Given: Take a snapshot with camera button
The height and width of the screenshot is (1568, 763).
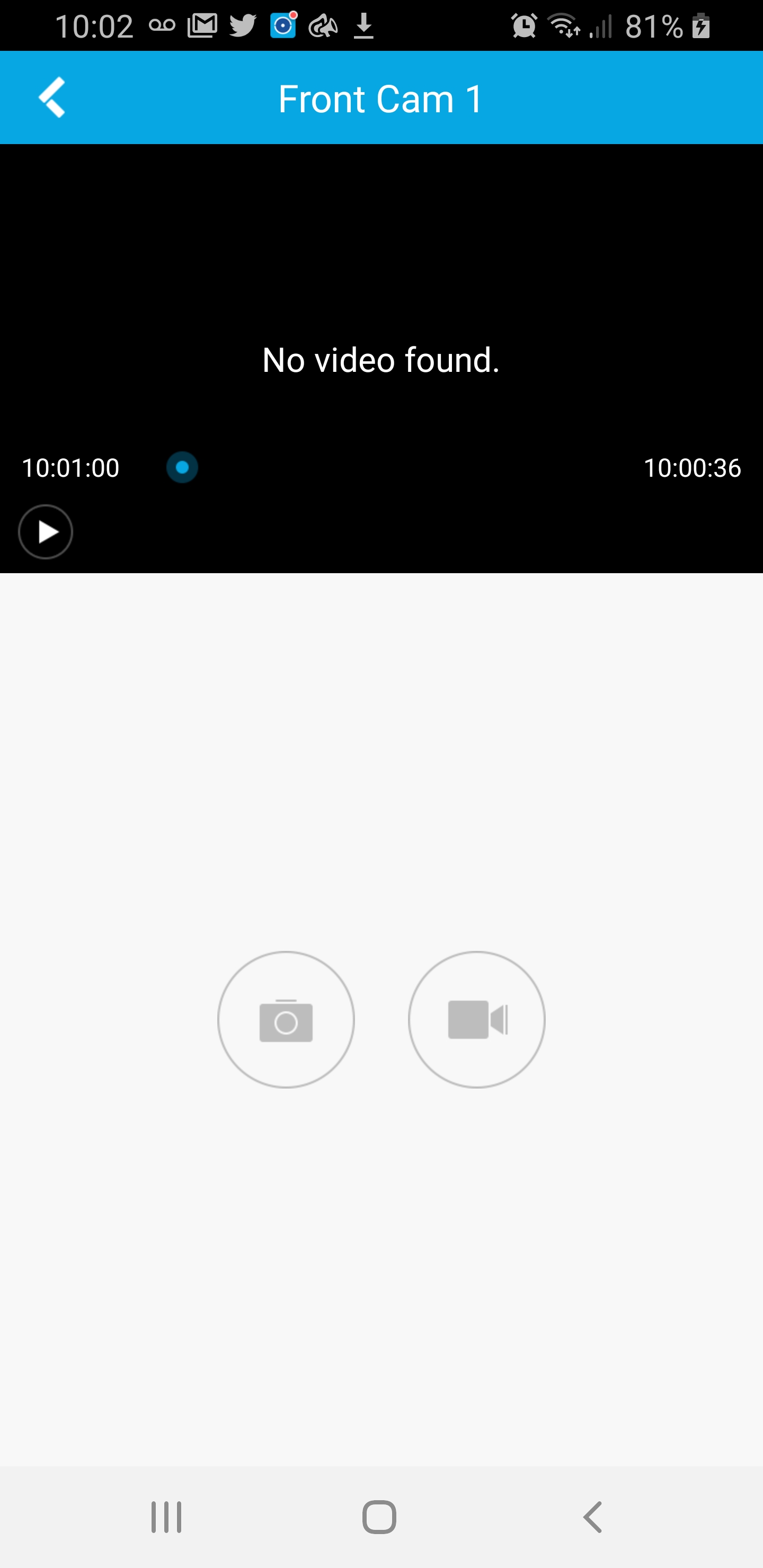Looking at the screenshot, I should tap(286, 1020).
